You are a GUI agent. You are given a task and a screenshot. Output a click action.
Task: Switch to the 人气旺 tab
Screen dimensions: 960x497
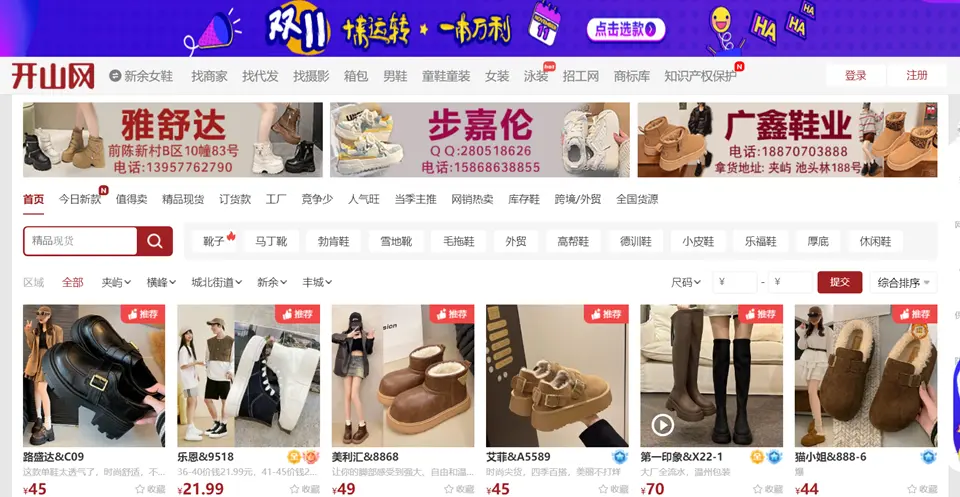coord(364,199)
